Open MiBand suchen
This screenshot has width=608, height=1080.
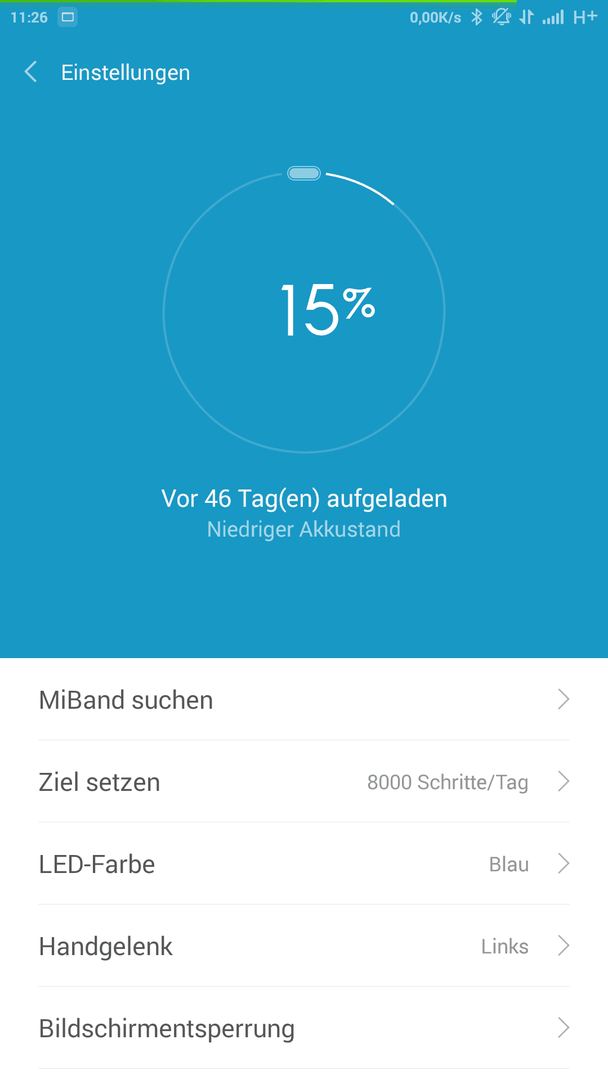tap(304, 699)
